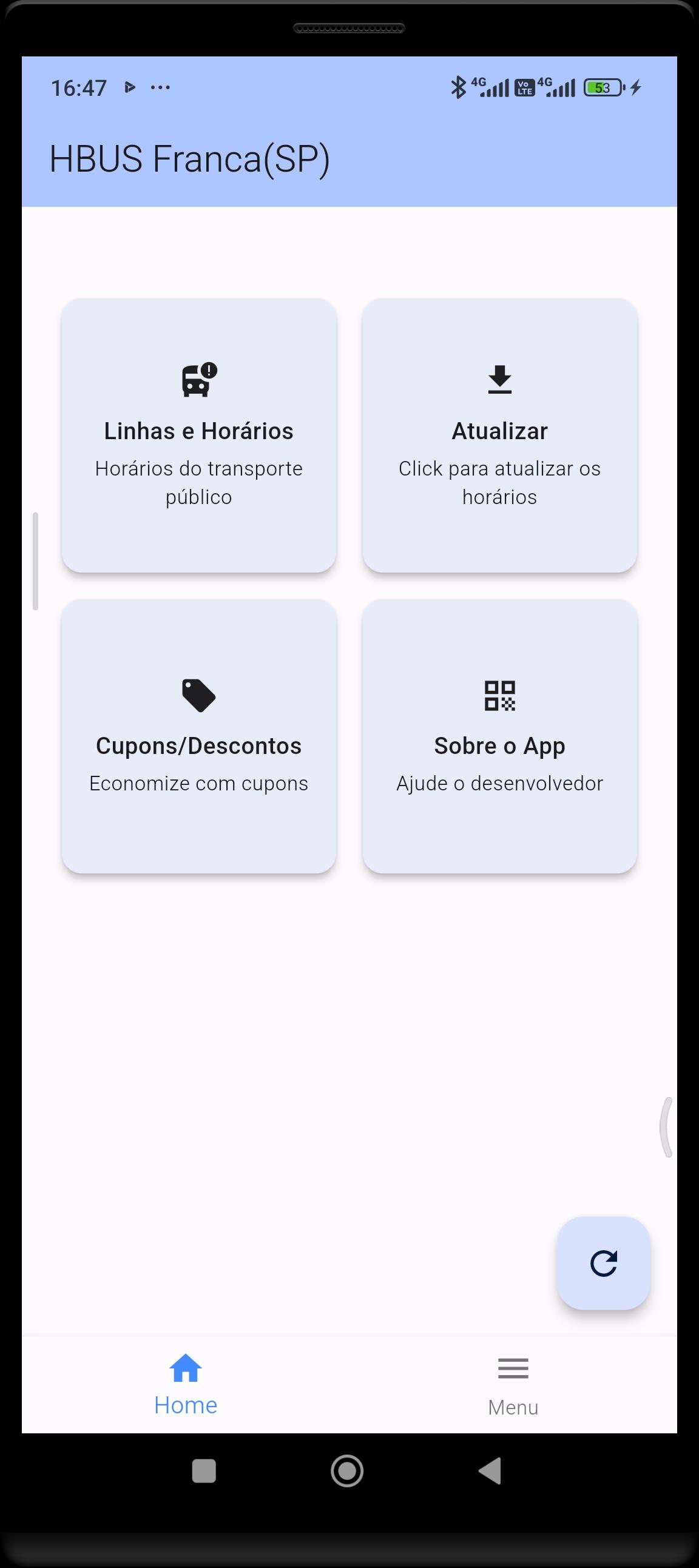Open recent apps from the navigation bar
This screenshot has width=699, height=1568.
(x=204, y=1471)
